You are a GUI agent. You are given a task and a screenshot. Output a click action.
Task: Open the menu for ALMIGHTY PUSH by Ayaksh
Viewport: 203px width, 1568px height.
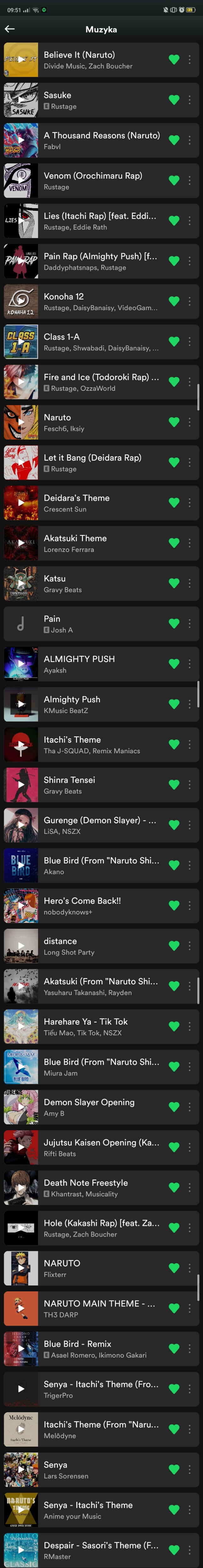[189, 664]
